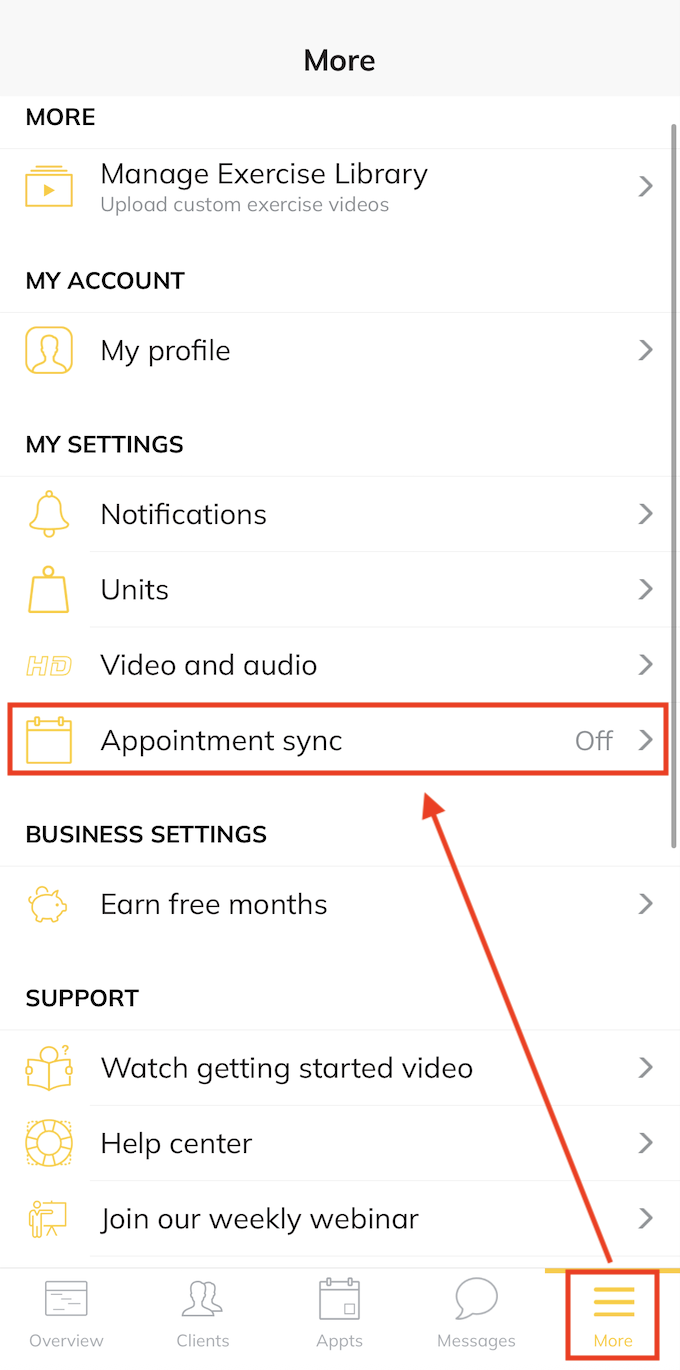
Task: Open Video and audio settings
Action: point(339,665)
